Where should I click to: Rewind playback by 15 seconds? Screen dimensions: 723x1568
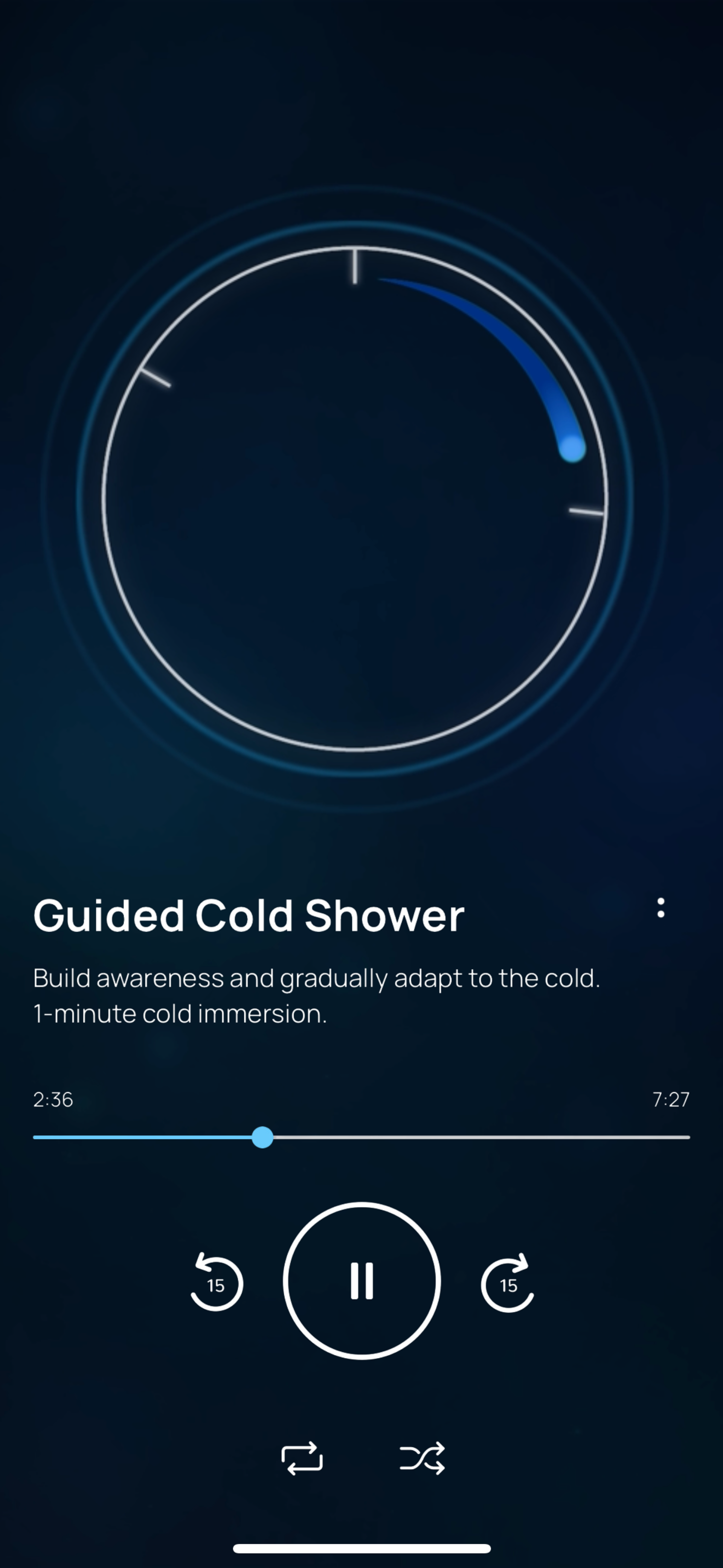(x=216, y=1283)
